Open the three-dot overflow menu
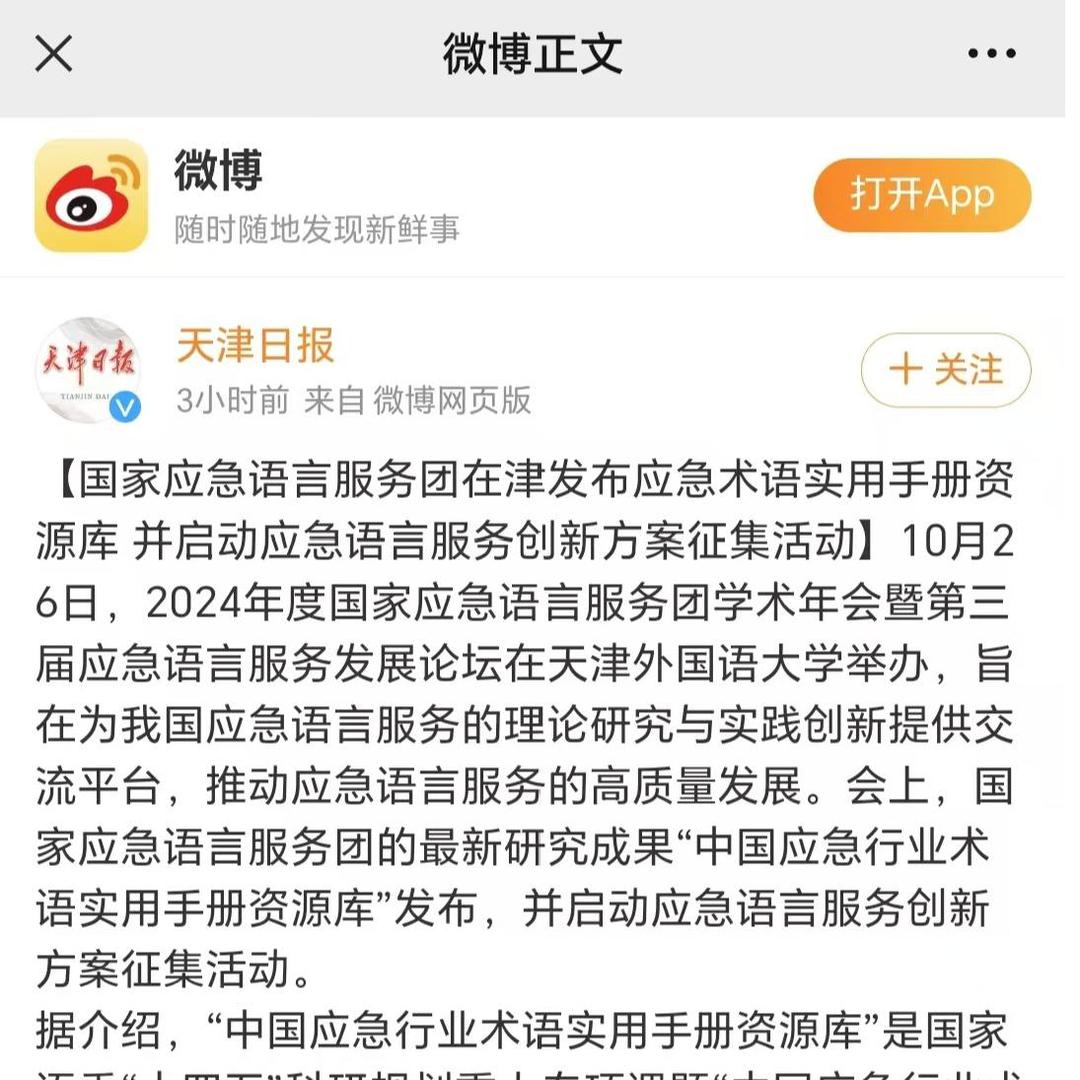This screenshot has height=1080, width=1080. 991,53
